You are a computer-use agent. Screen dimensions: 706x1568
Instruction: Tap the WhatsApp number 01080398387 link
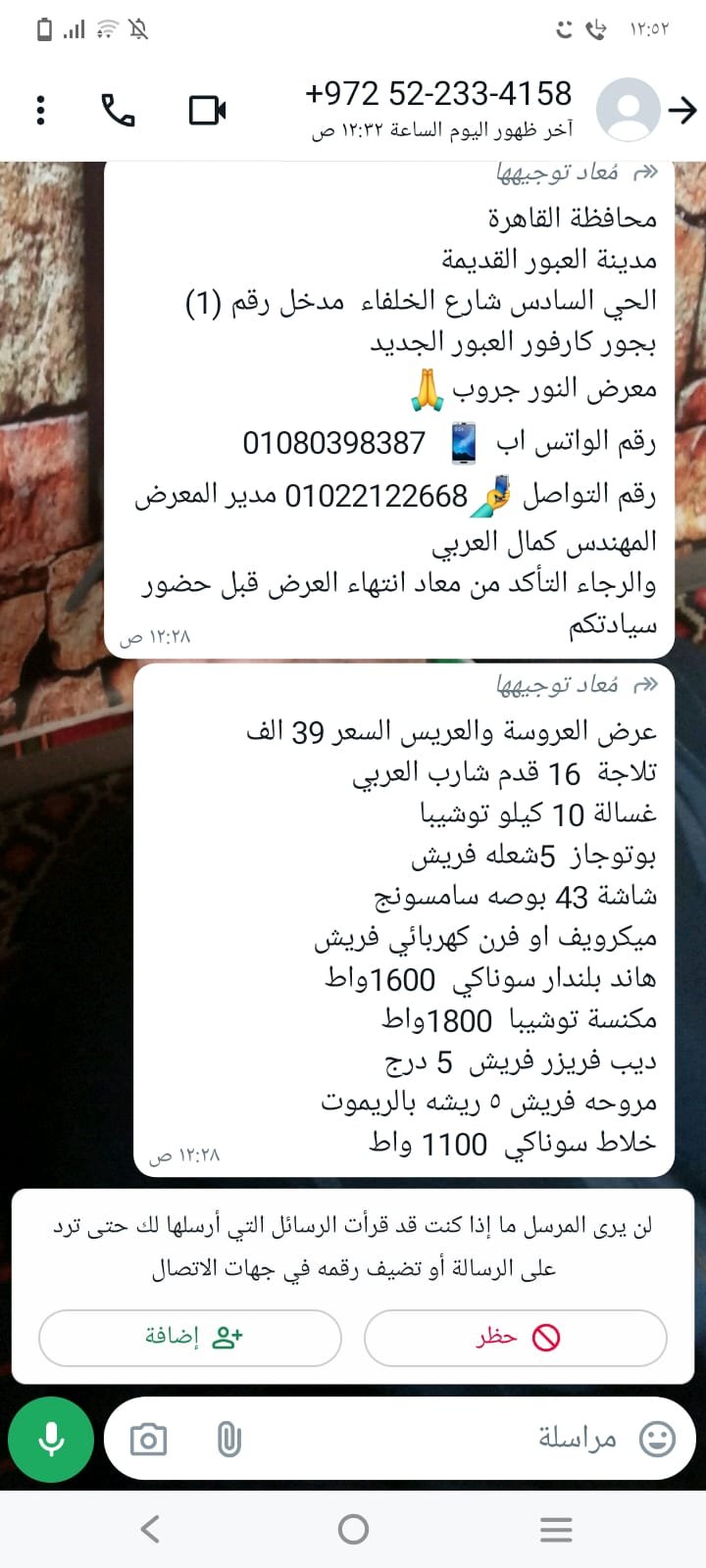click(334, 443)
